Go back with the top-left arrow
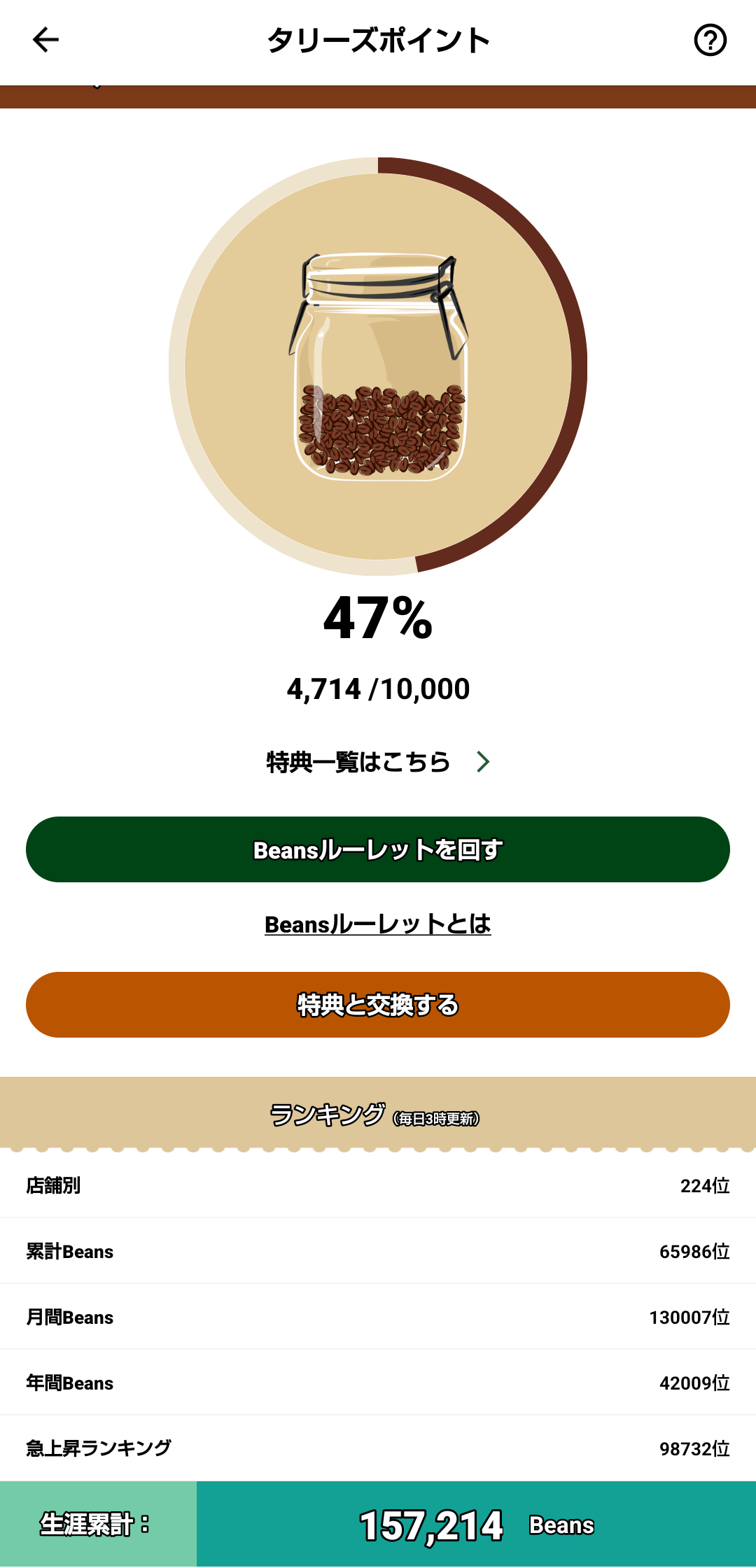Viewport: 756px width, 1568px height. pos(45,40)
